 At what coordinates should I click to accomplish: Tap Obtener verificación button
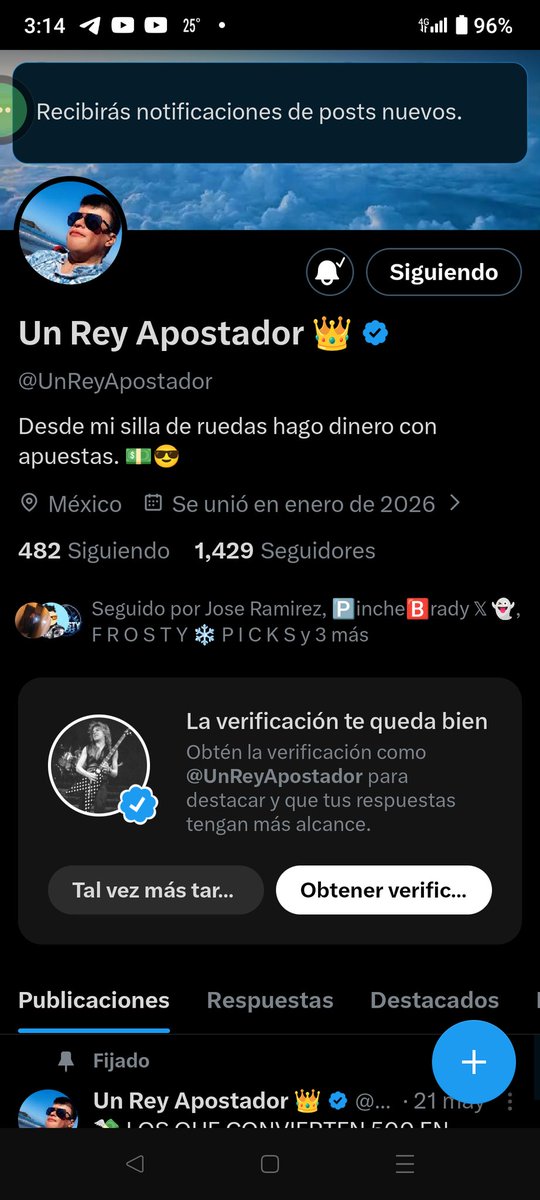point(384,890)
